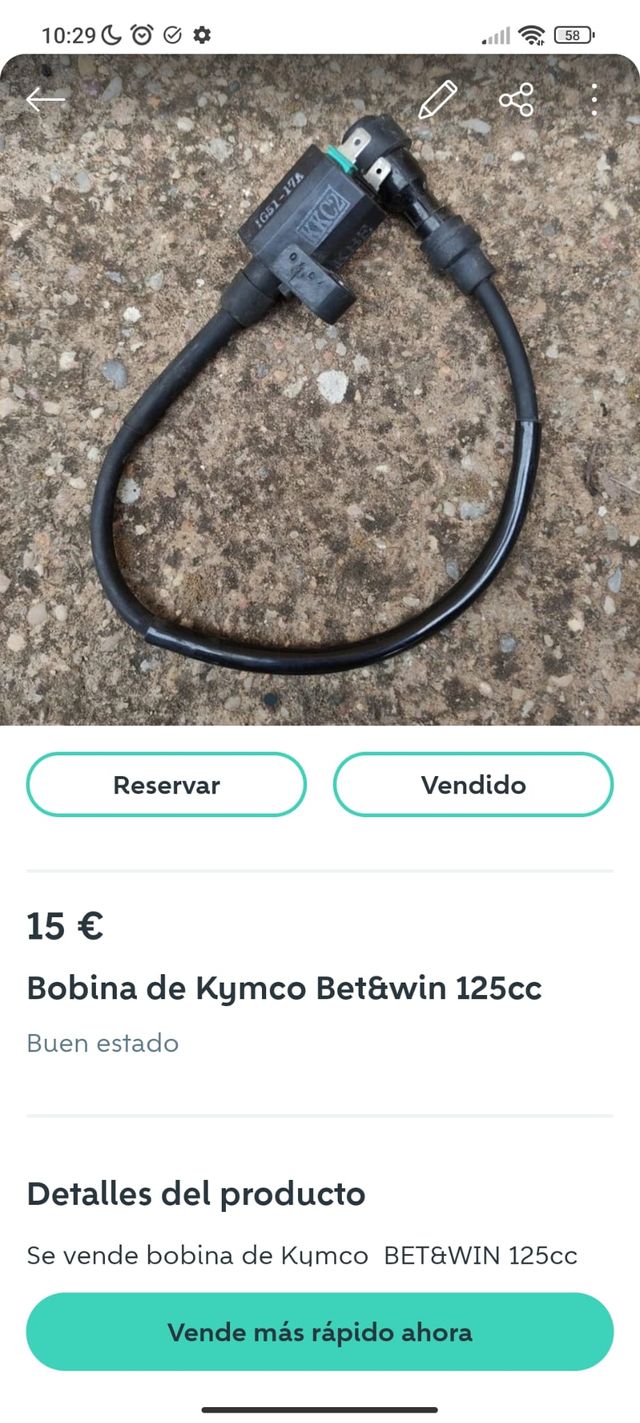The width and height of the screenshot is (640, 1423).
Task: Open the three-dot overflow menu
Action: point(594,100)
